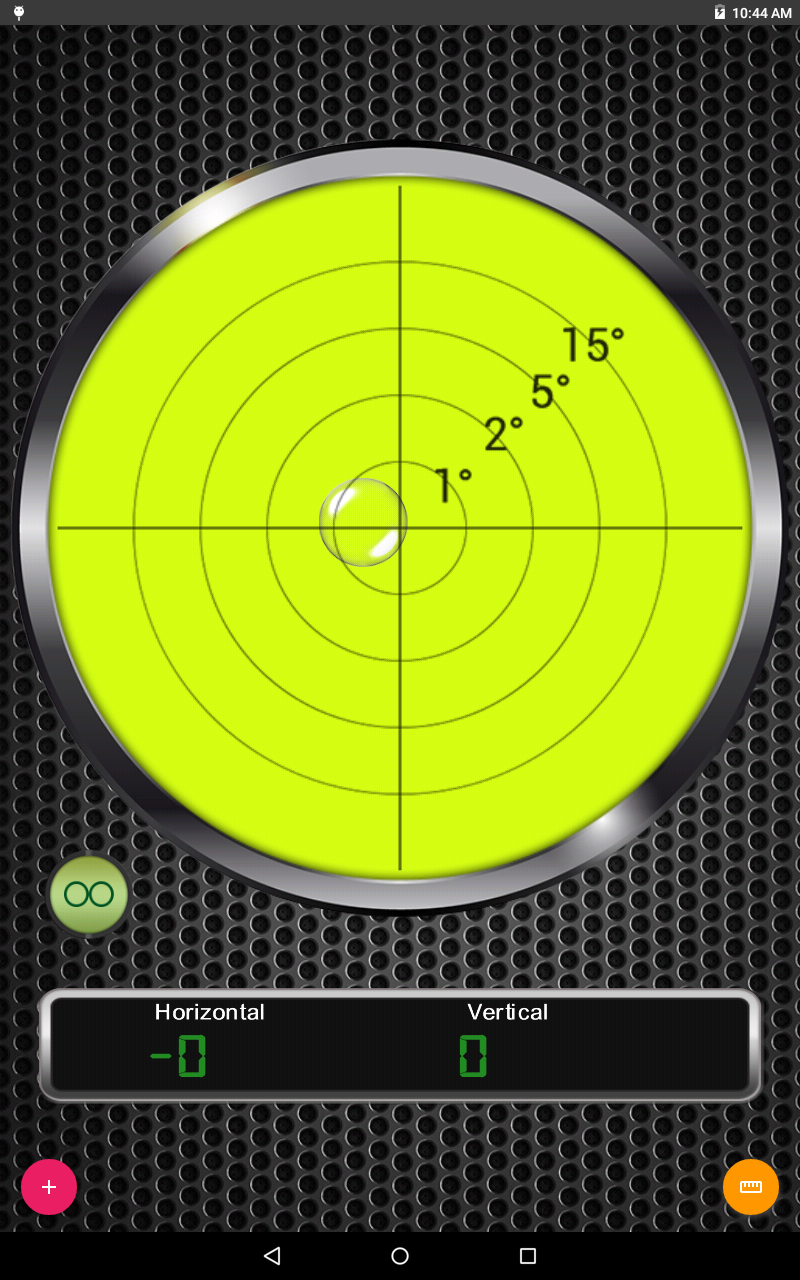Tap the battery status icon
Viewport: 800px width, 1280px height.
pos(722,12)
